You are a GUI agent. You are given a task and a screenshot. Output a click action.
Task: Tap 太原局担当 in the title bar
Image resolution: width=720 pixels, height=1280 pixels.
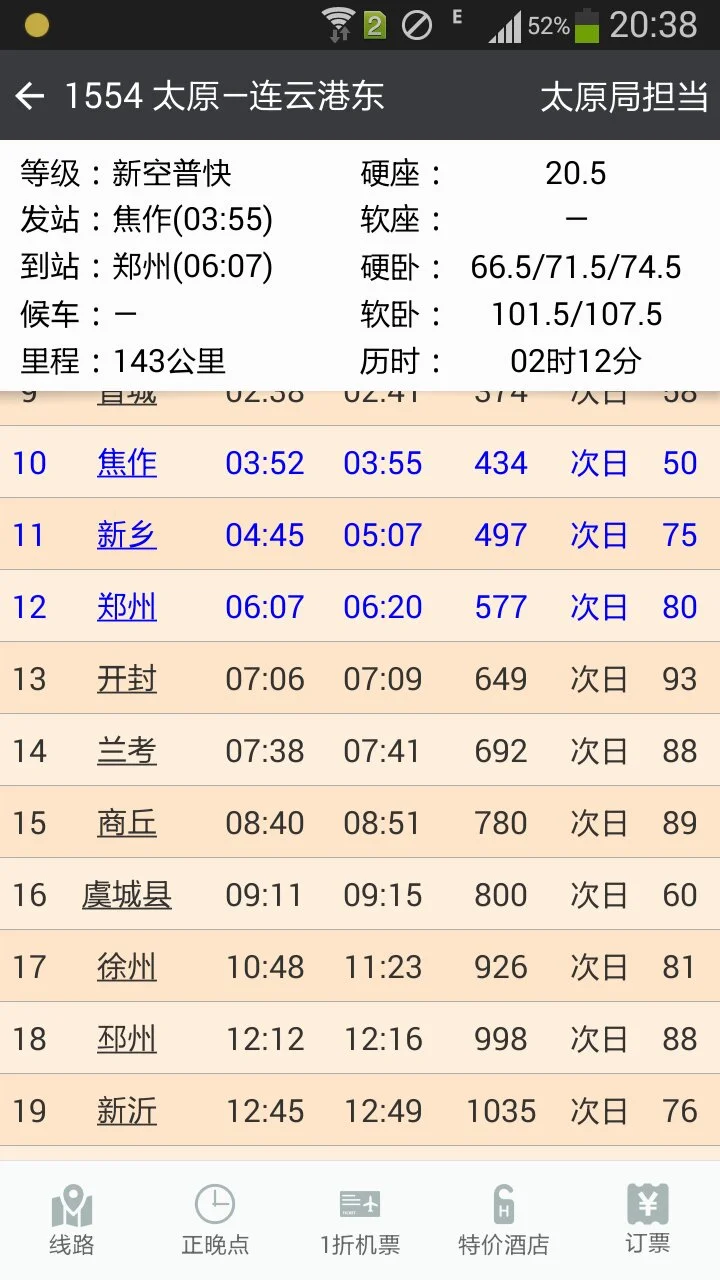coord(622,96)
